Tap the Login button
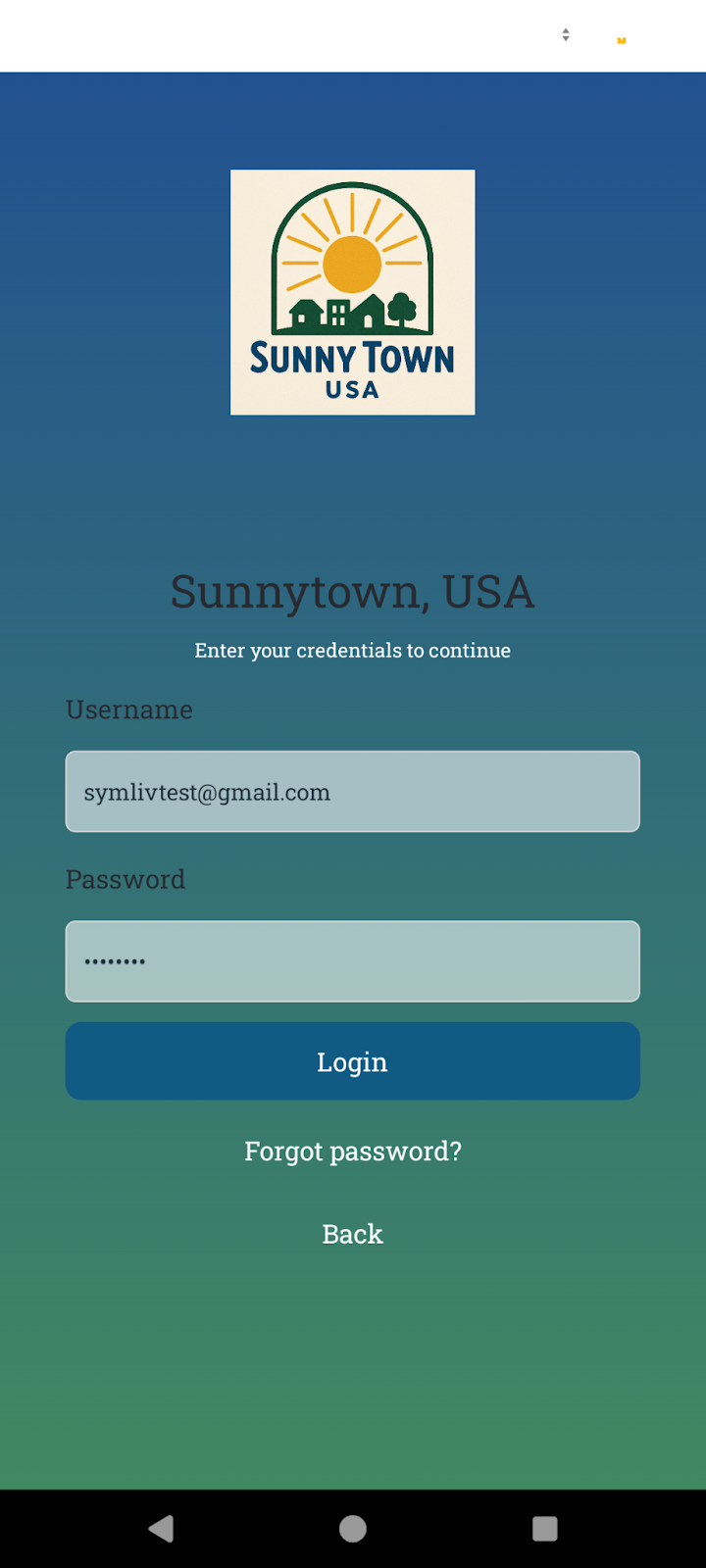This screenshot has width=706, height=1568. click(352, 1061)
